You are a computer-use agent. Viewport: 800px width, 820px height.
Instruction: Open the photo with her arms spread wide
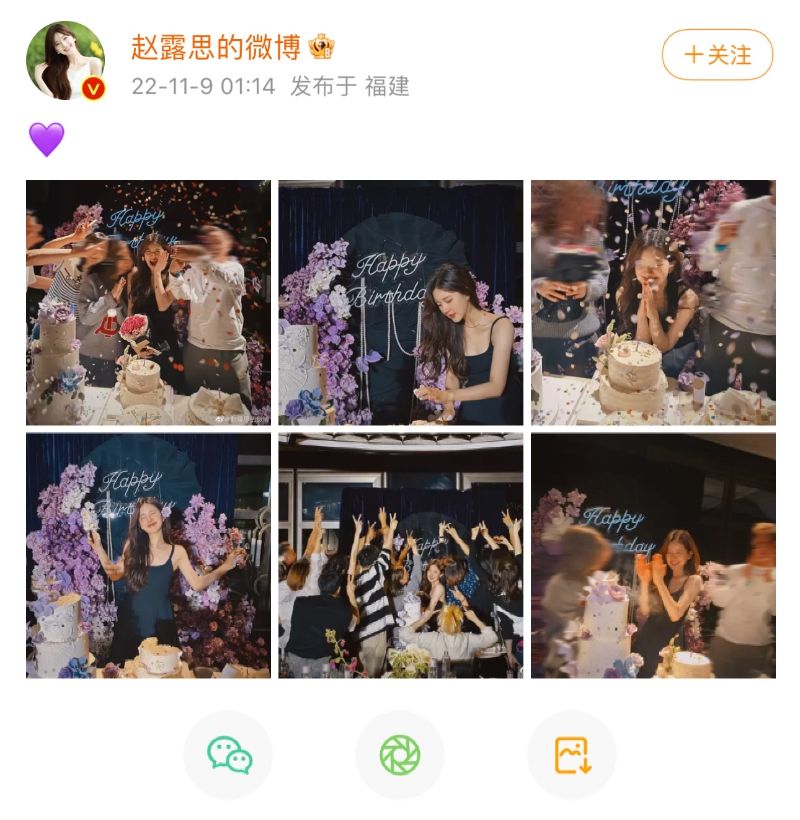(x=148, y=556)
